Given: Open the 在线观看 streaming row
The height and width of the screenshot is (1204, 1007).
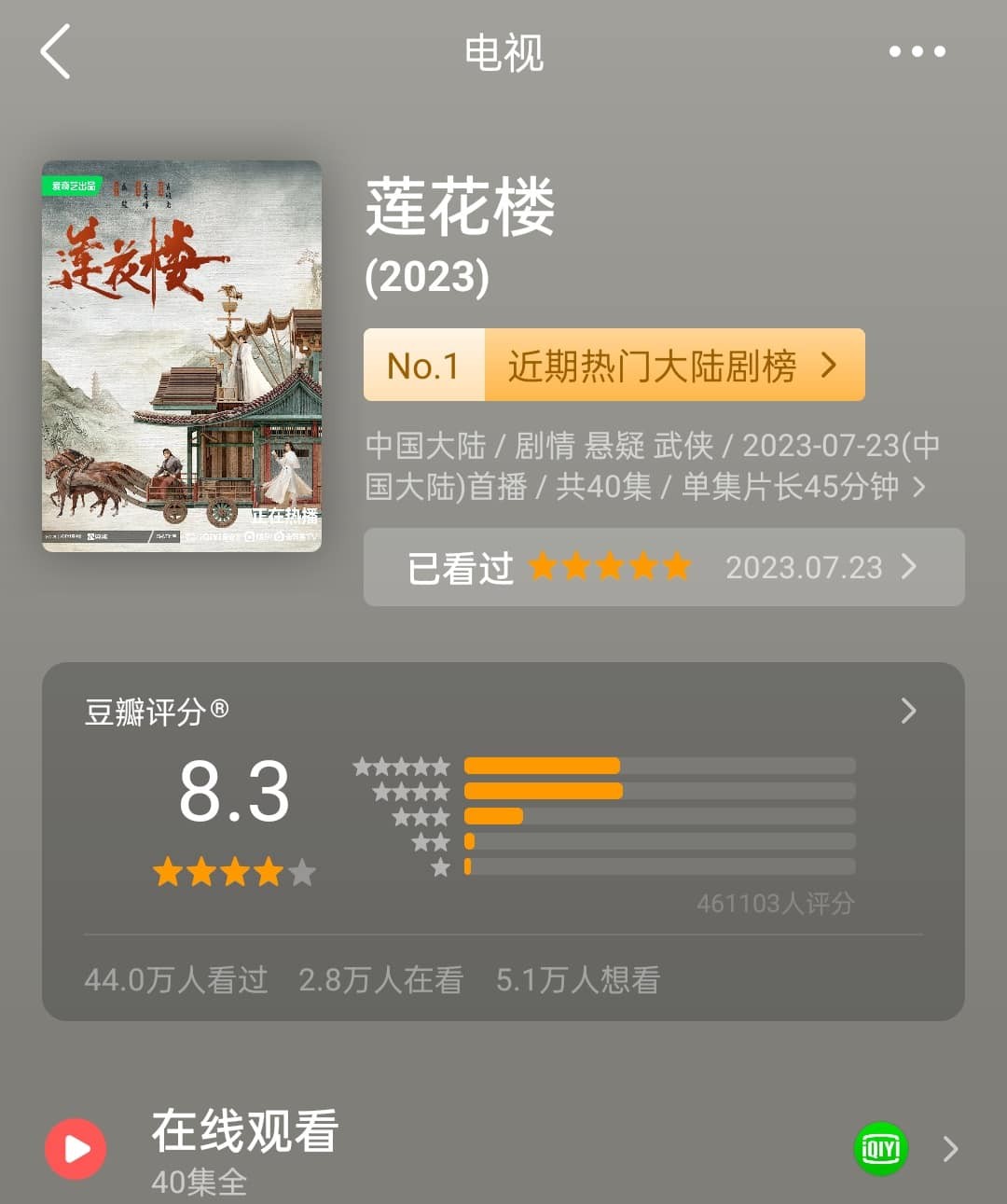Looking at the screenshot, I should click(x=504, y=1149).
